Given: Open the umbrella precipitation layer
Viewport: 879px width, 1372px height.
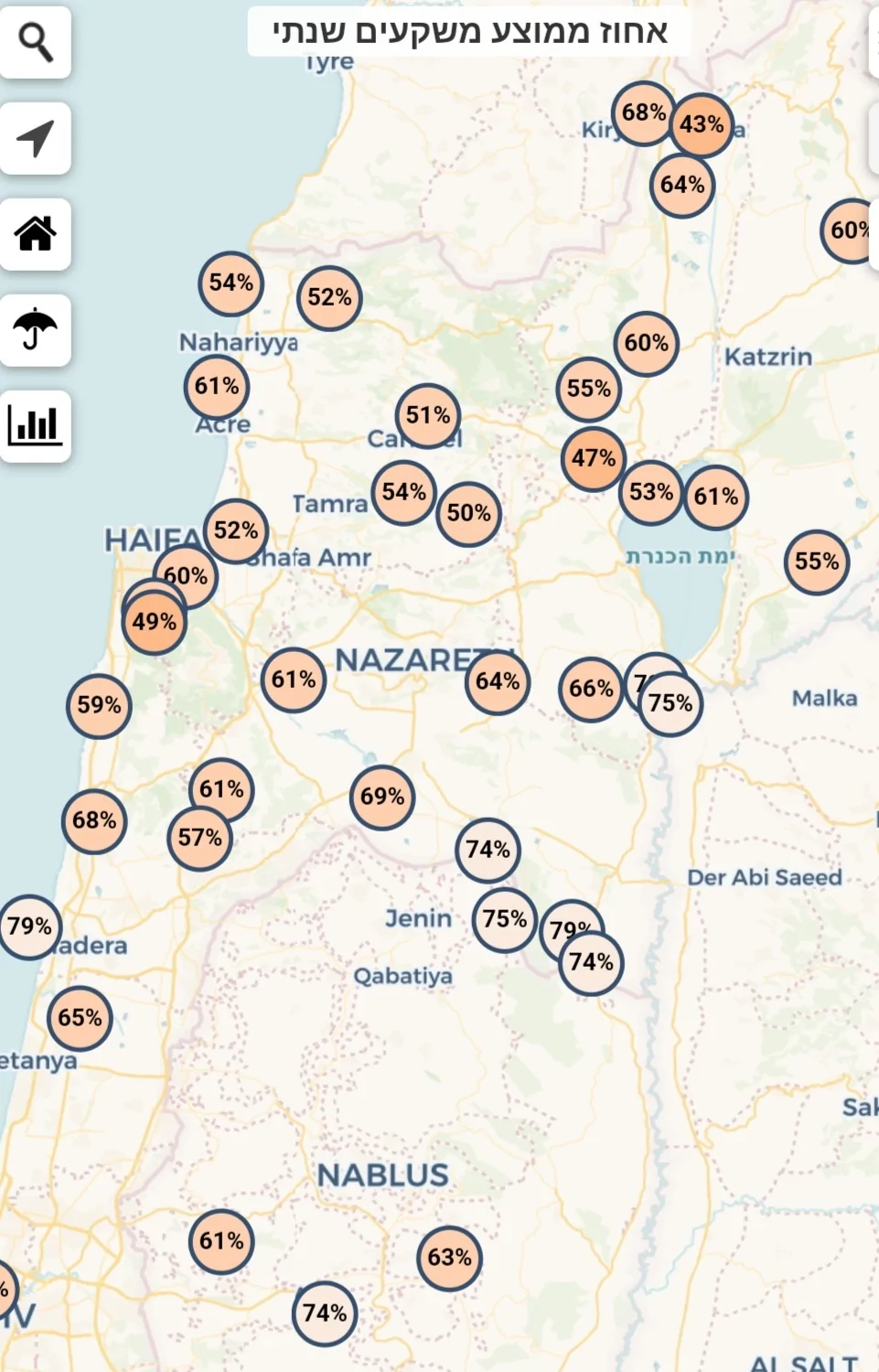Looking at the screenshot, I should [x=36, y=330].
